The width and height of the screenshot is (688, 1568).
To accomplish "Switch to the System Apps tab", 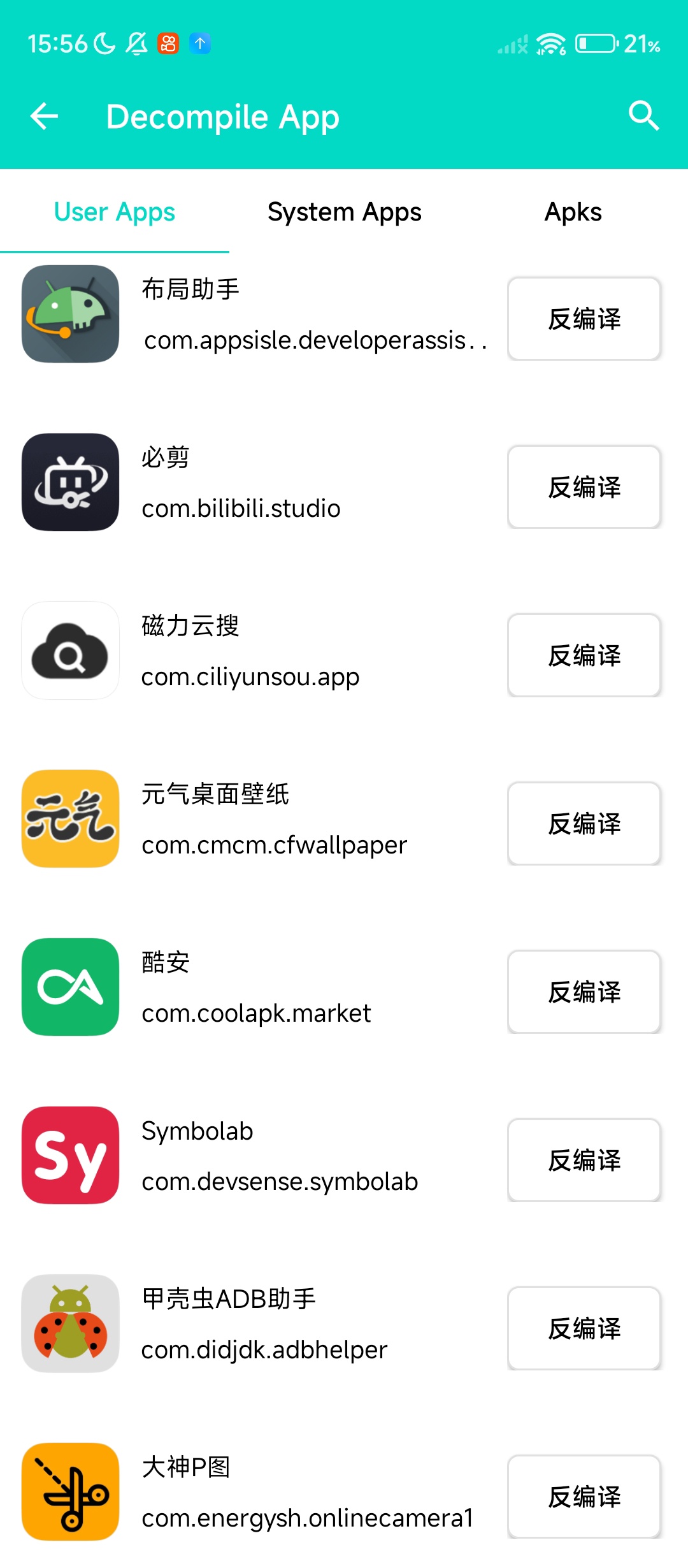I will coord(344,212).
